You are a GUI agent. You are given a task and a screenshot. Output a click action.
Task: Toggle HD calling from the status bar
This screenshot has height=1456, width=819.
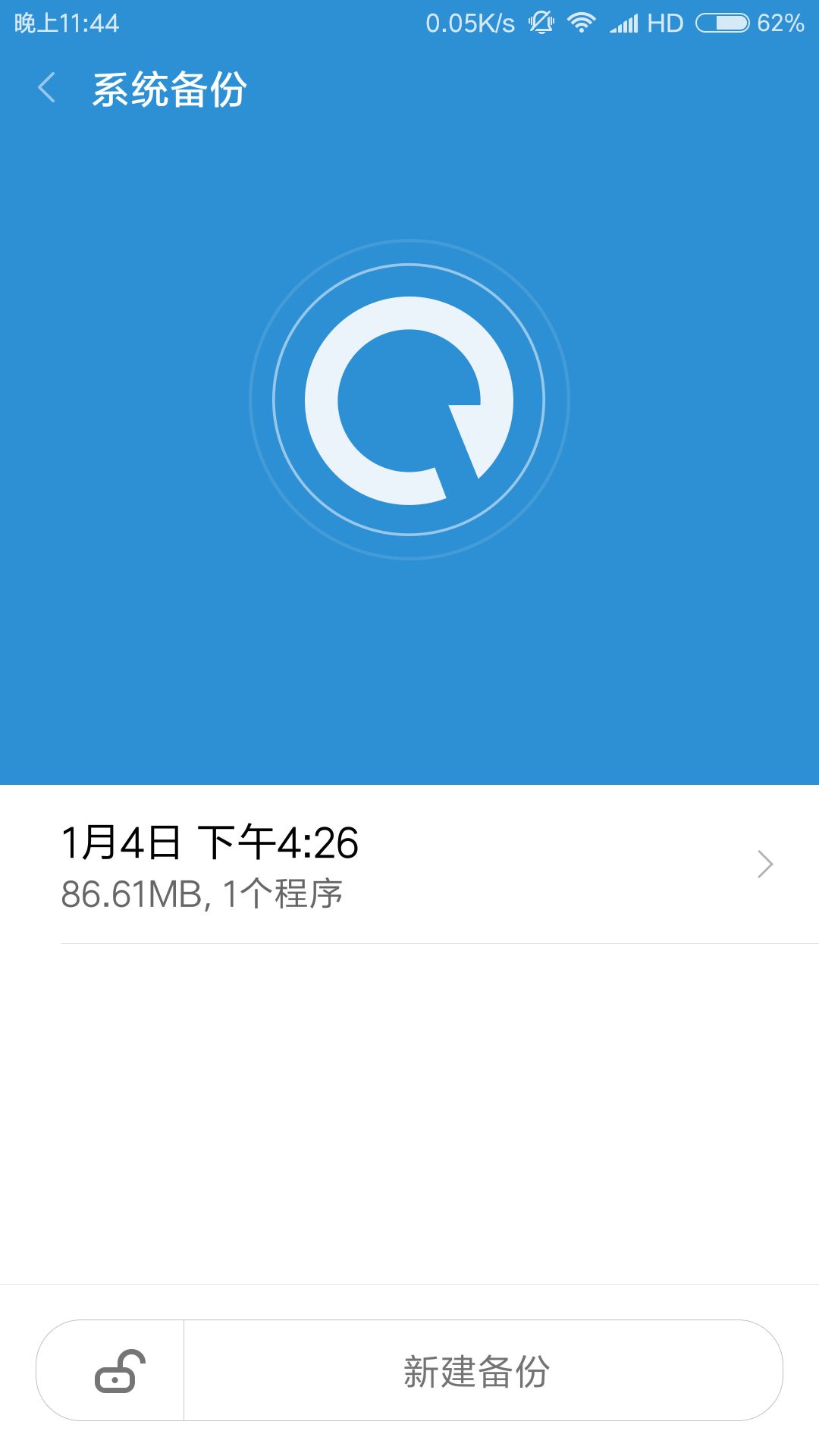(x=667, y=23)
